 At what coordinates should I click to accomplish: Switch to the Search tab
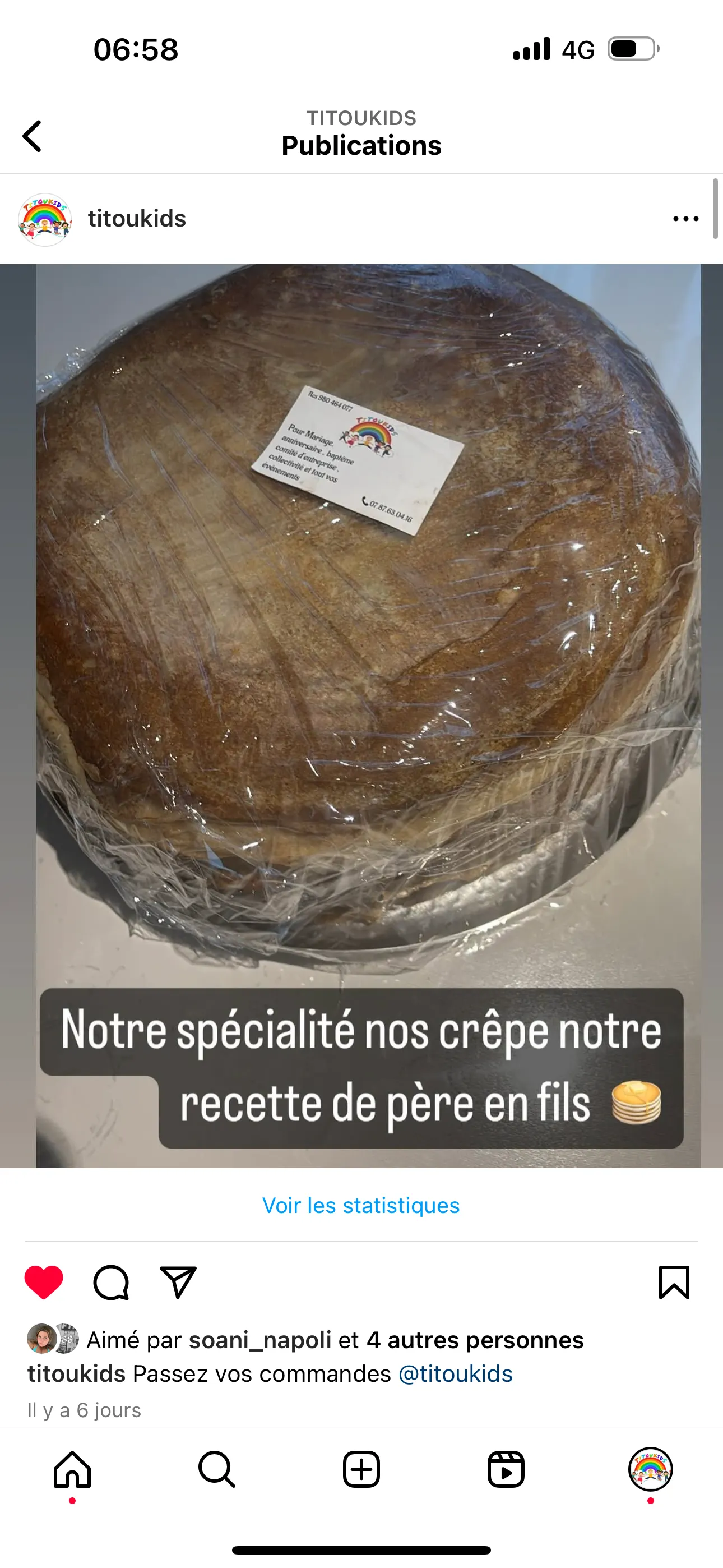[x=217, y=1469]
